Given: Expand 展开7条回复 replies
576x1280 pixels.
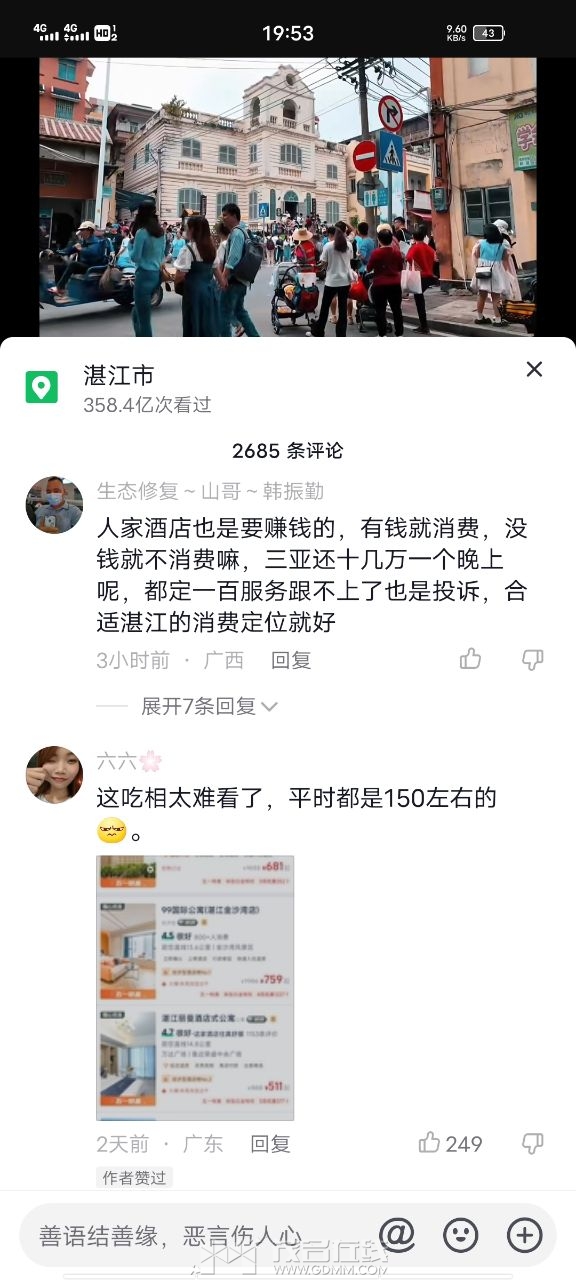Looking at the screenshot, I should click(x=209, y=706).
